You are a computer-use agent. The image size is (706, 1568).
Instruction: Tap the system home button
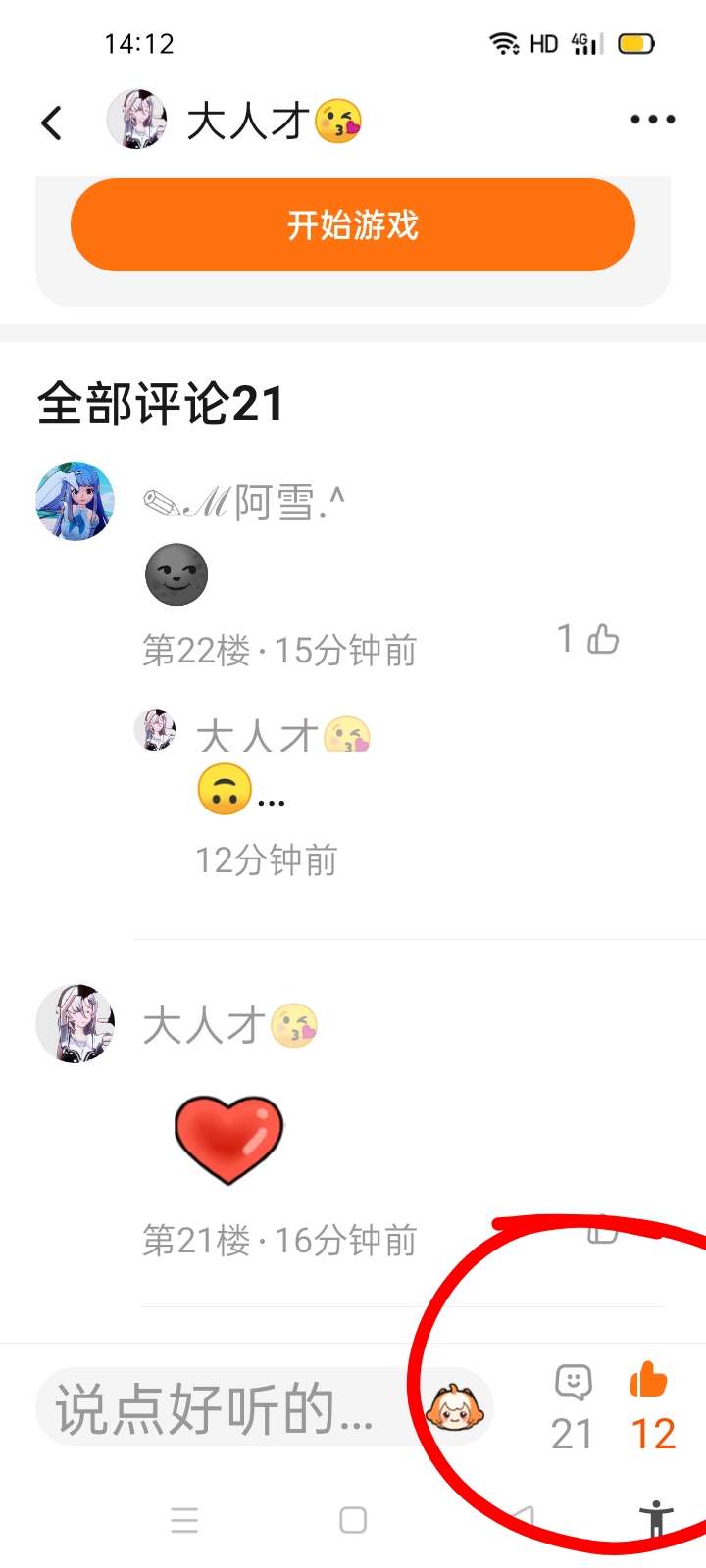(353, 1520)
